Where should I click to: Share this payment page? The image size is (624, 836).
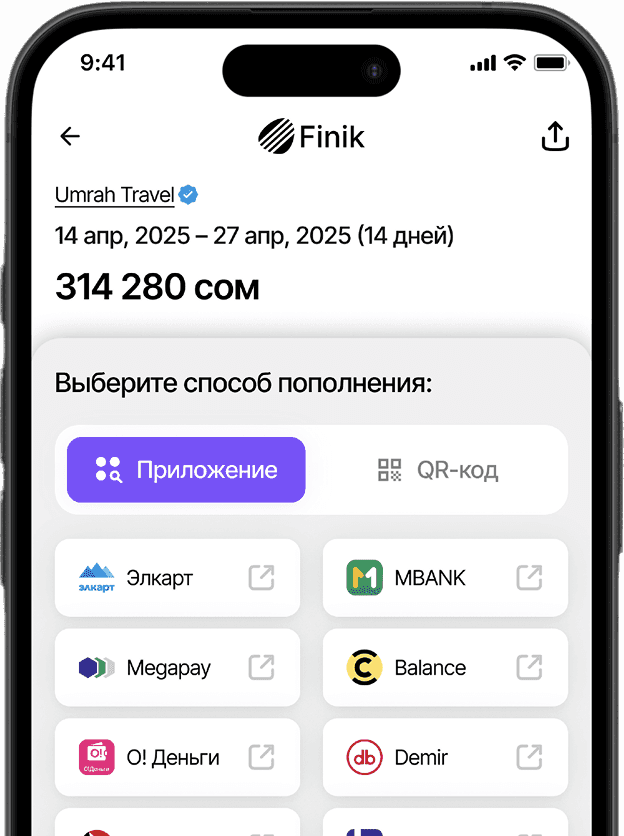(555, 137)
